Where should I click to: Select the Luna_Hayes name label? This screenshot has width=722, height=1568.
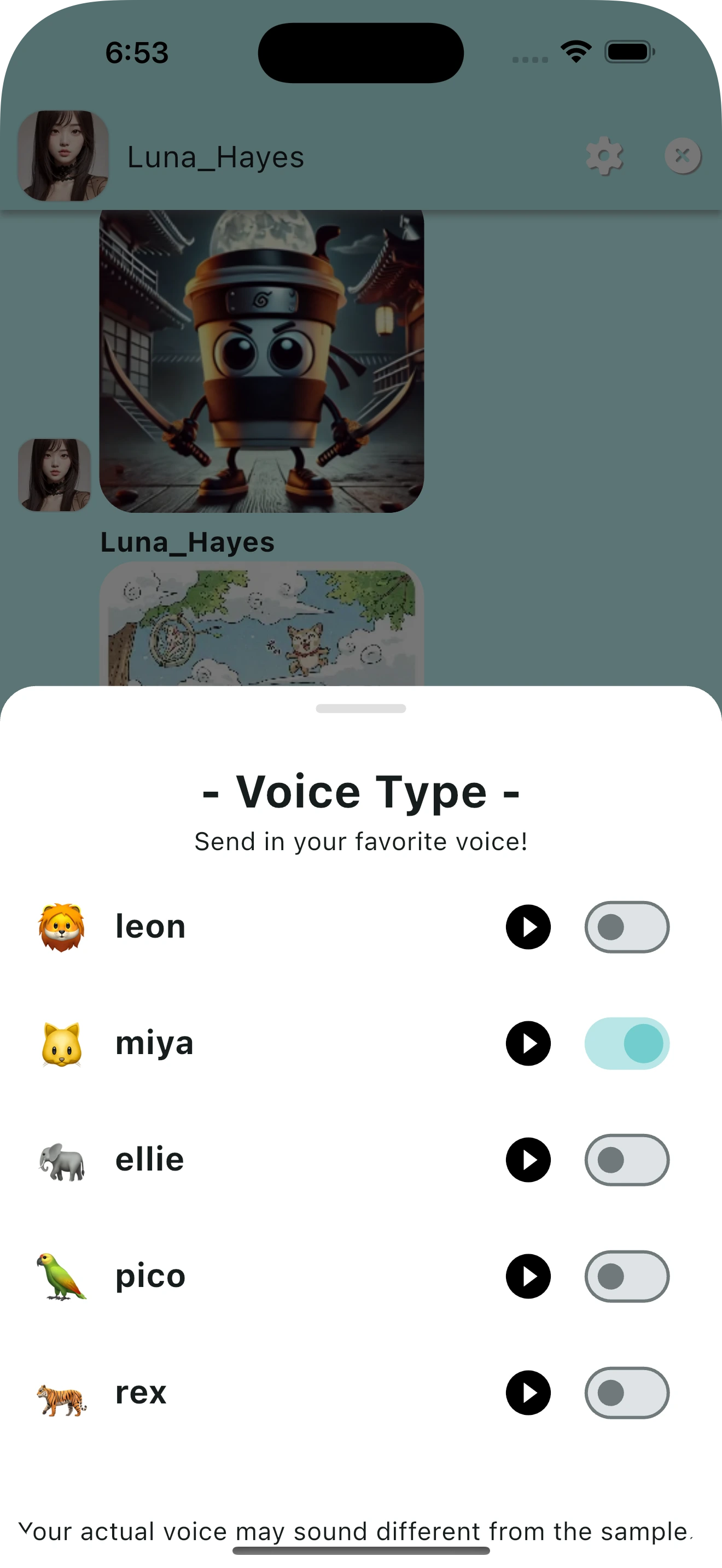pos(214,156)
